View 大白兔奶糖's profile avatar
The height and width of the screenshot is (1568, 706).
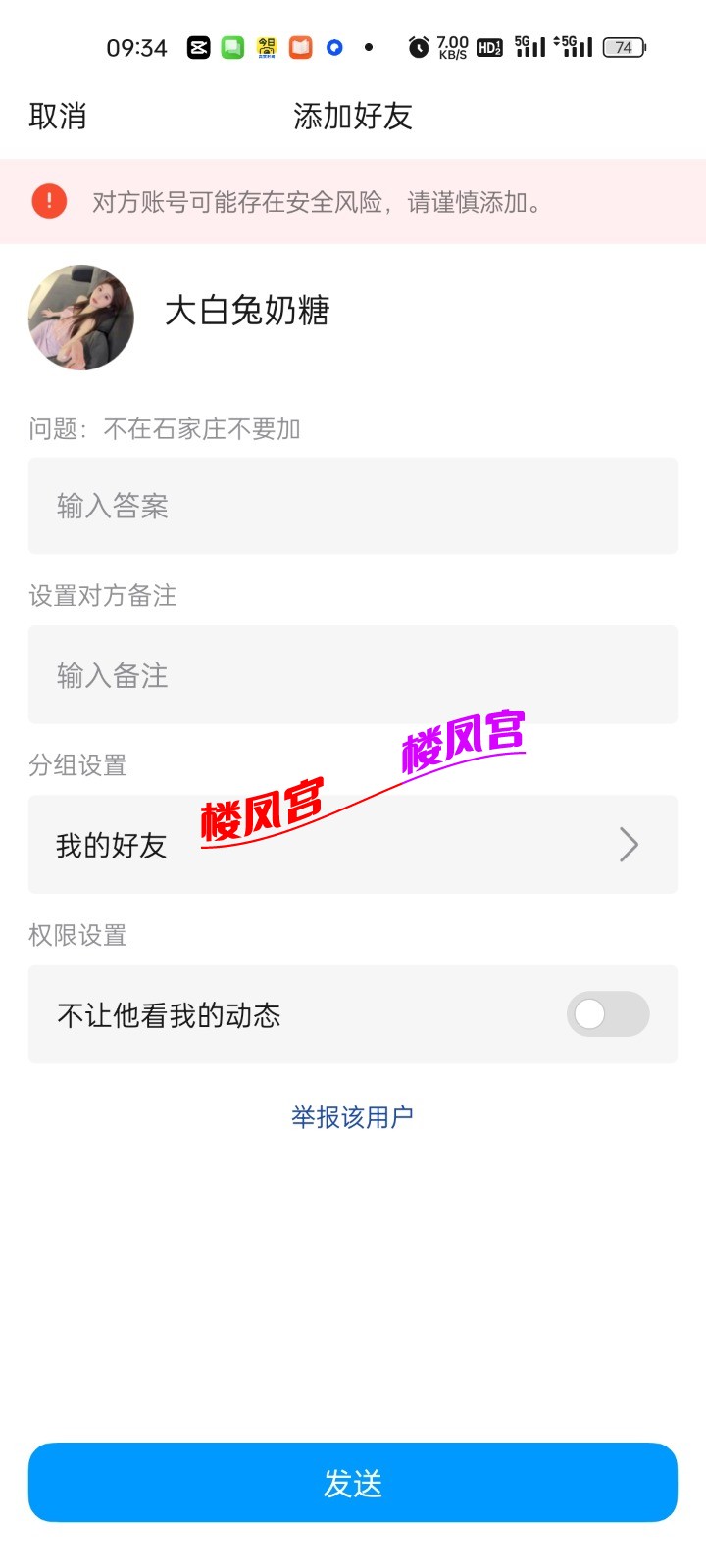tap(81, 318)
